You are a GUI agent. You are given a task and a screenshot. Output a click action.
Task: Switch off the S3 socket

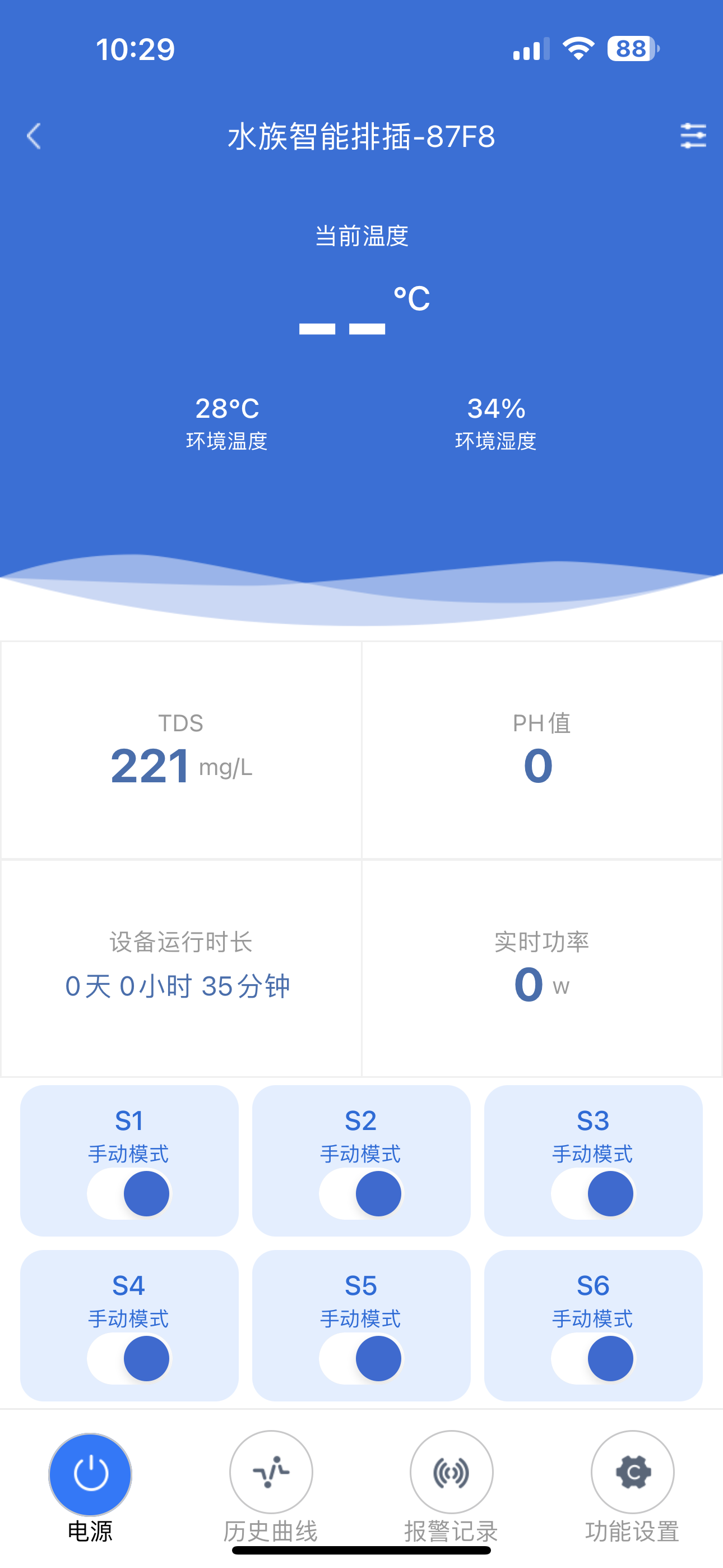click(593, 1193)
